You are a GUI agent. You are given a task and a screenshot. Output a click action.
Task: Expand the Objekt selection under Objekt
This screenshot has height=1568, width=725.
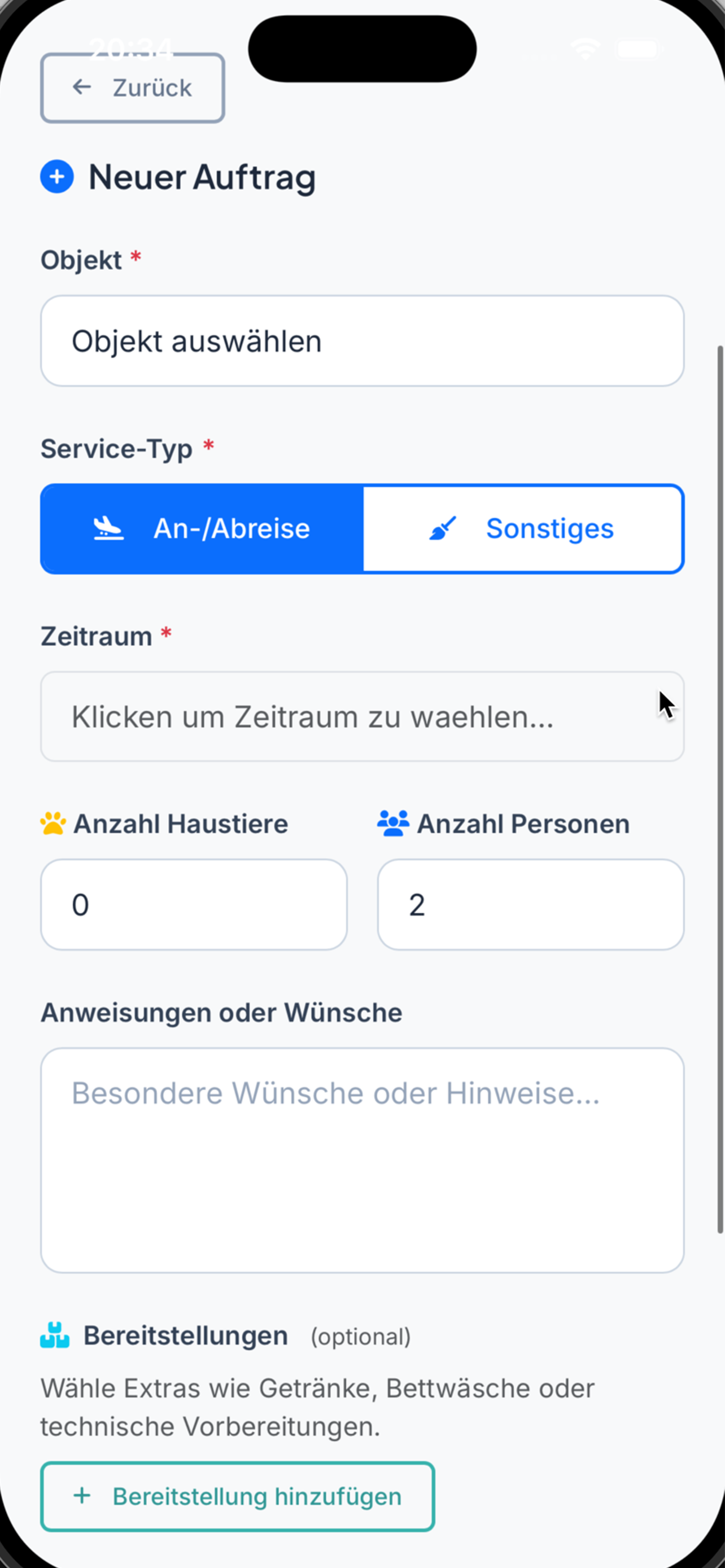[x=362, y=340]
